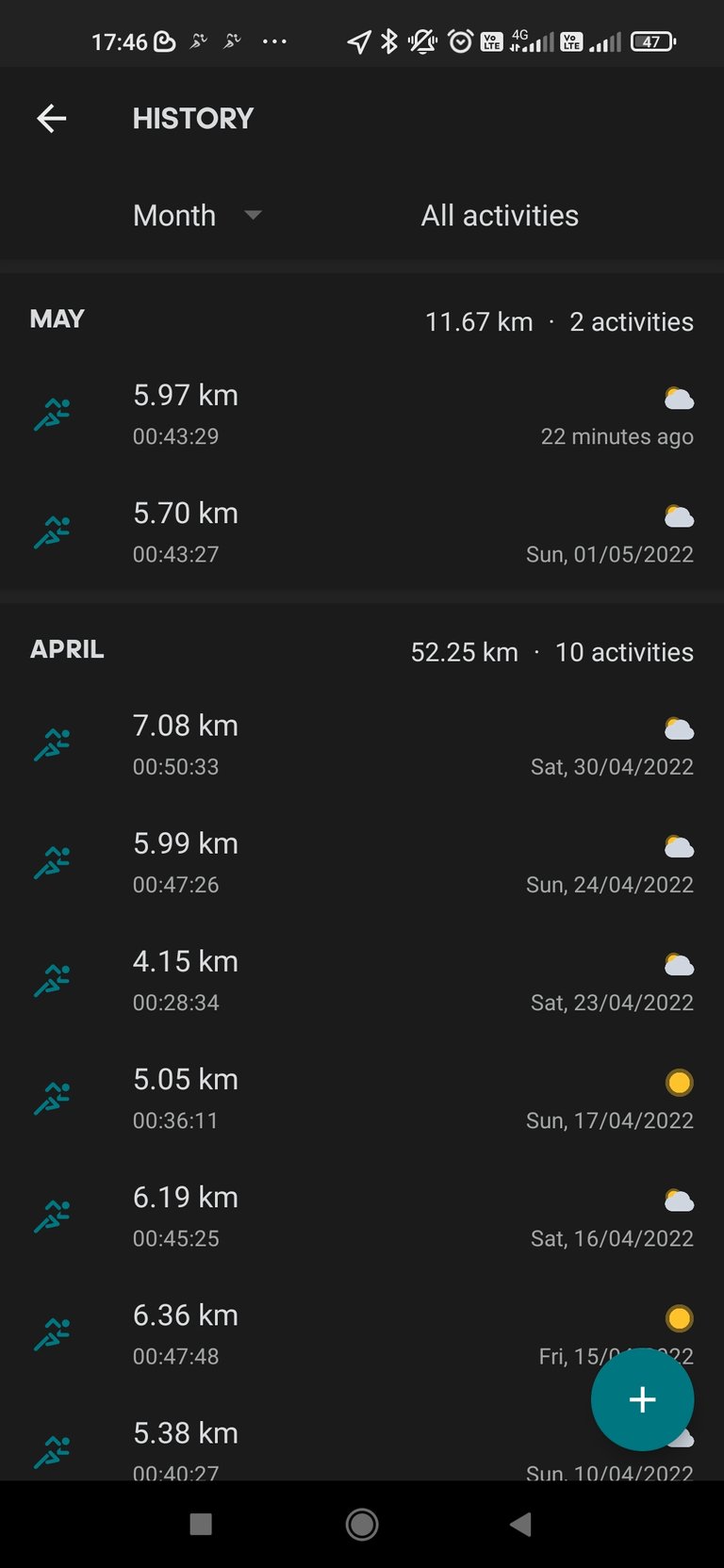Tap the system home button
Viewport: 724px width, 1568px height.
pos(362,1524)
